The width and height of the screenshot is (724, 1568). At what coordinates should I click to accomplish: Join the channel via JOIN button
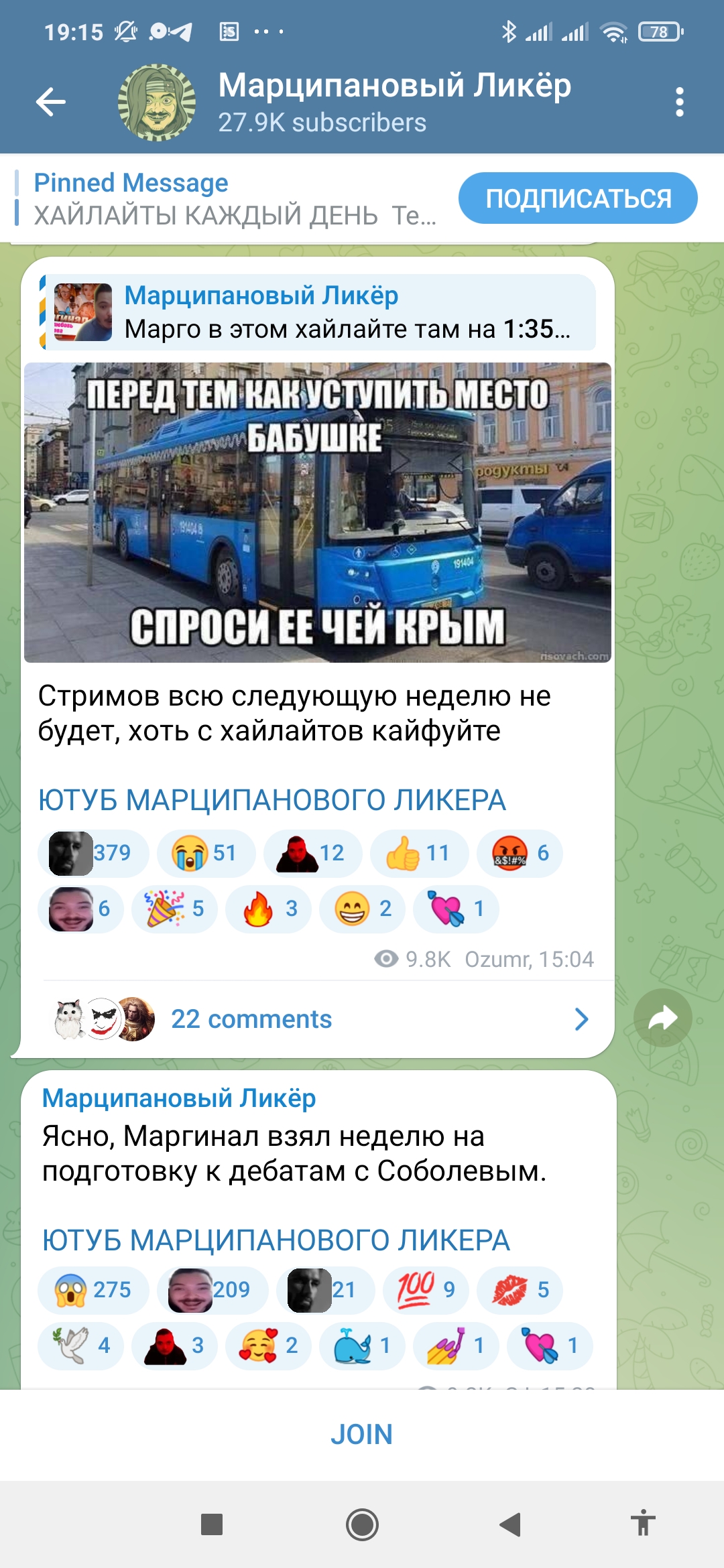point(362,1435)
